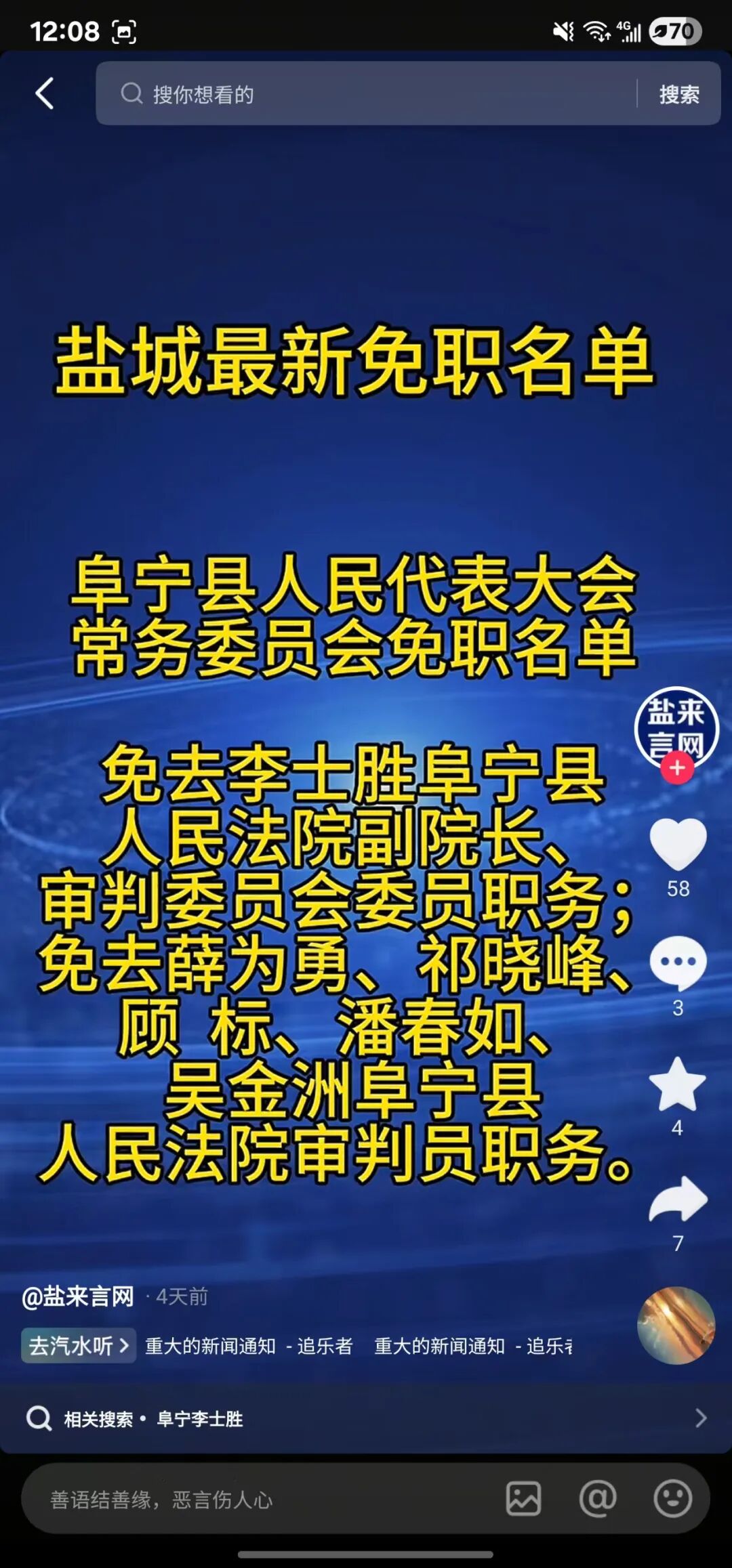This screenshot has height=1568, width=732.
Task: Attach an image to the comment
Action: pyautogui.click(x=523, y=1498)
